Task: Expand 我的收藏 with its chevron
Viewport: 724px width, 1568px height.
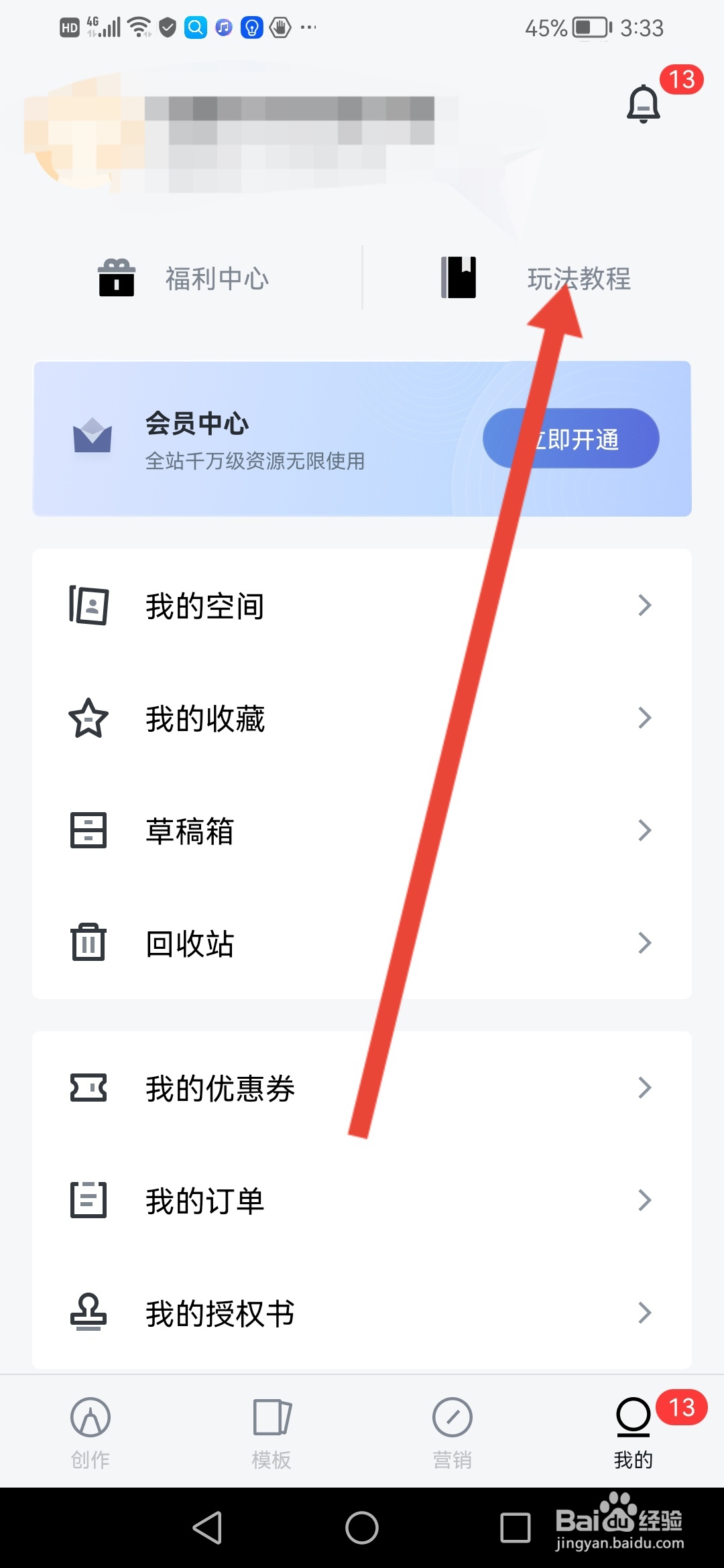Action: pyautogui.click(x=644, y=718)
